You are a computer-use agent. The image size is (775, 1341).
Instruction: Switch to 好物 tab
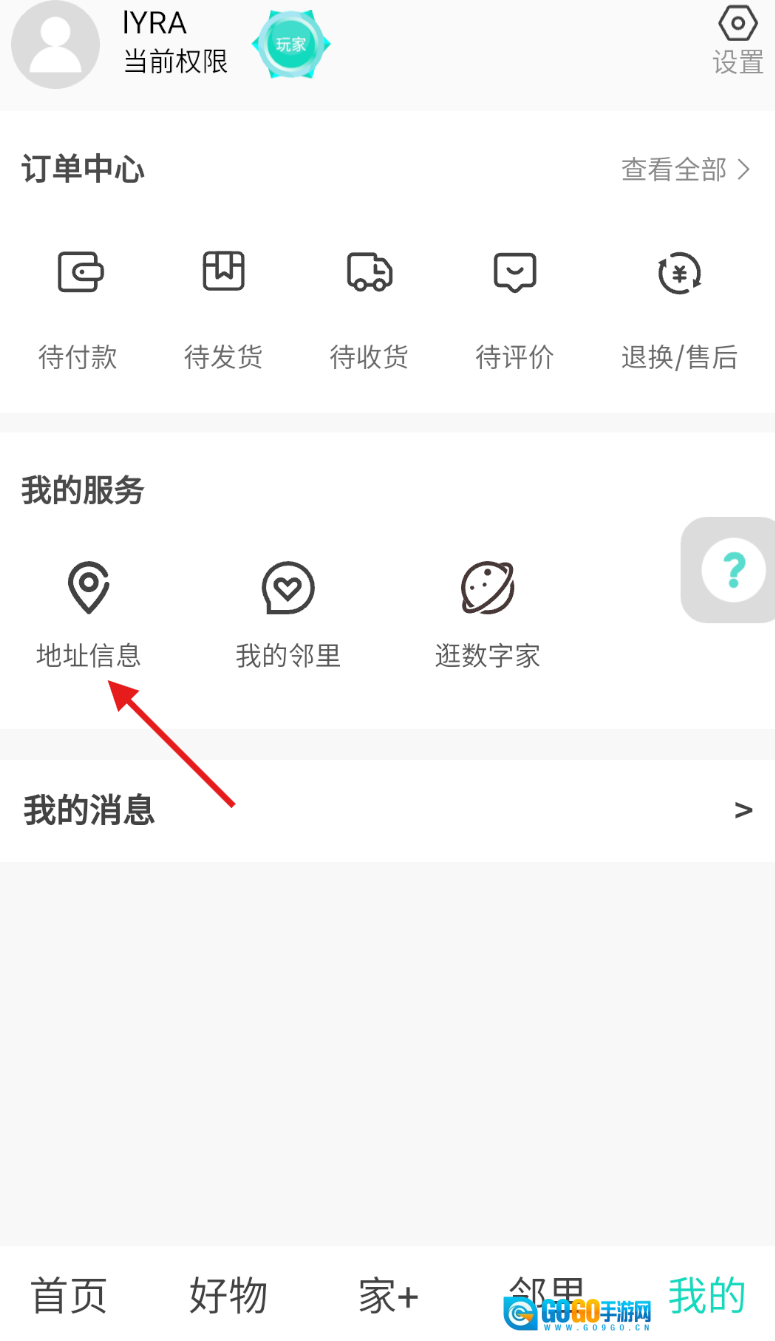point(228,1296)
